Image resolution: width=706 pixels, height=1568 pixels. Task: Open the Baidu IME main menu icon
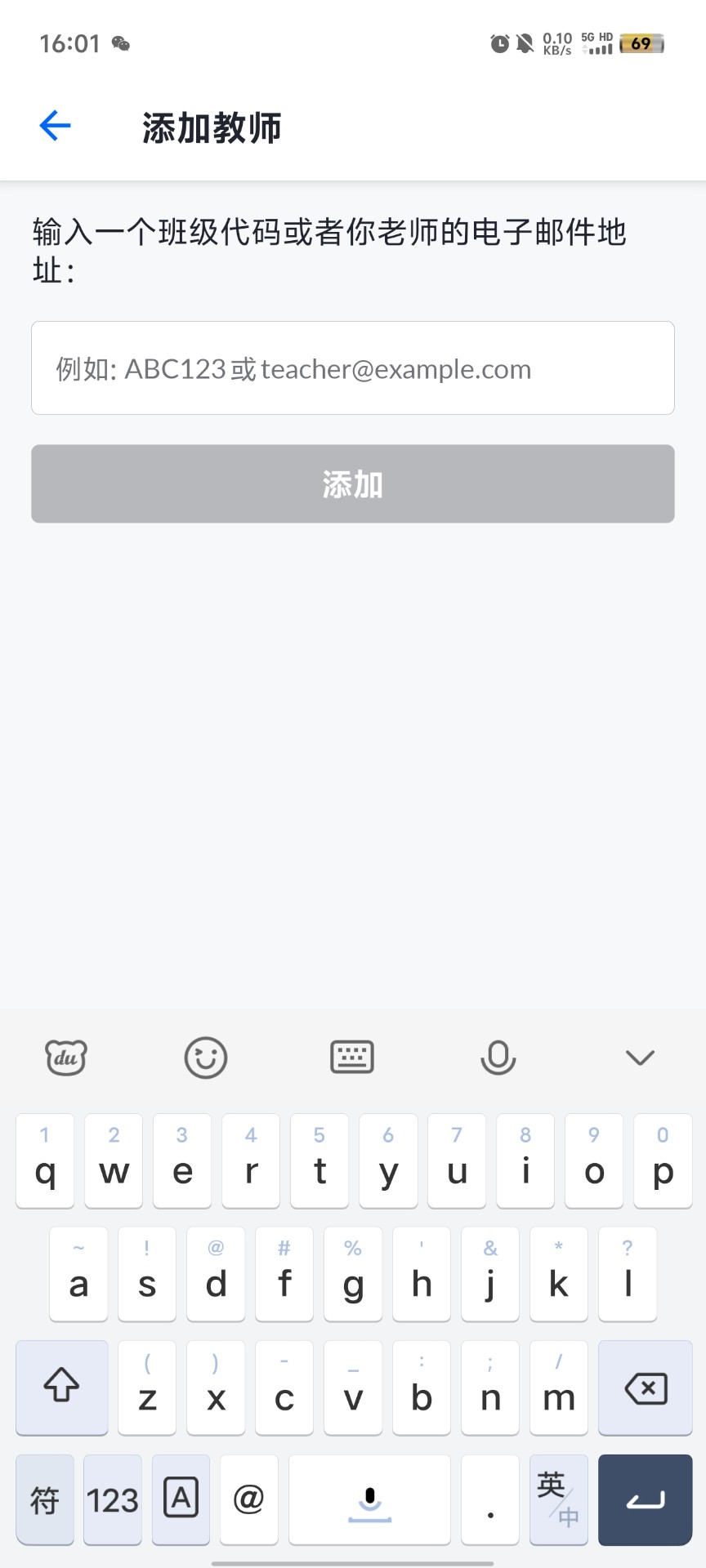[x=65, y=1056]
